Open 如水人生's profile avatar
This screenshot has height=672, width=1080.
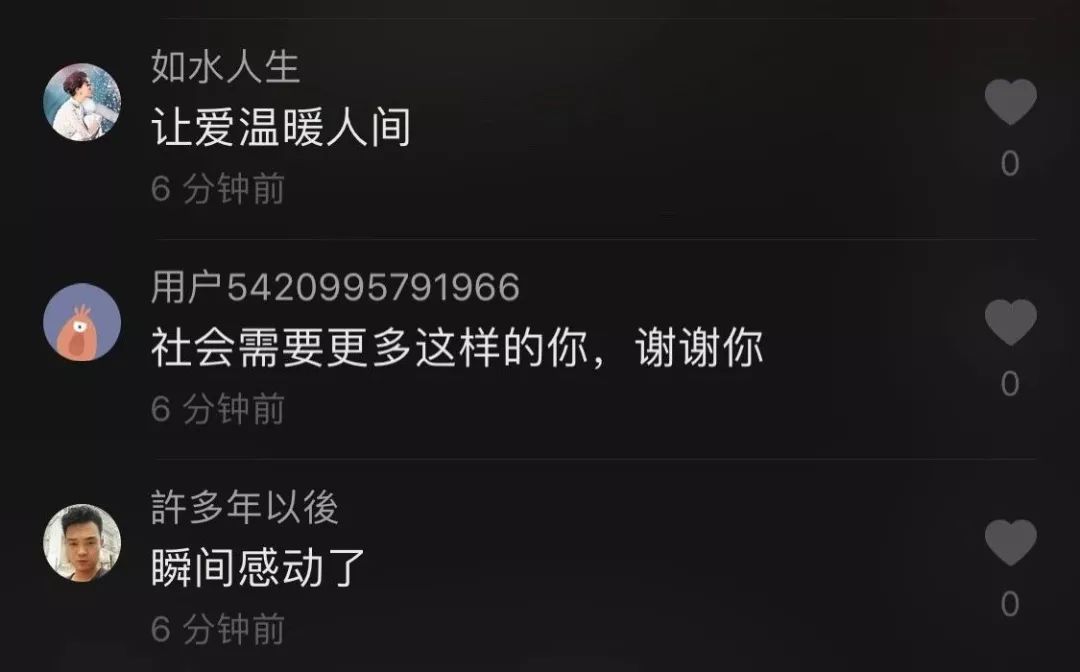[82, 102]
